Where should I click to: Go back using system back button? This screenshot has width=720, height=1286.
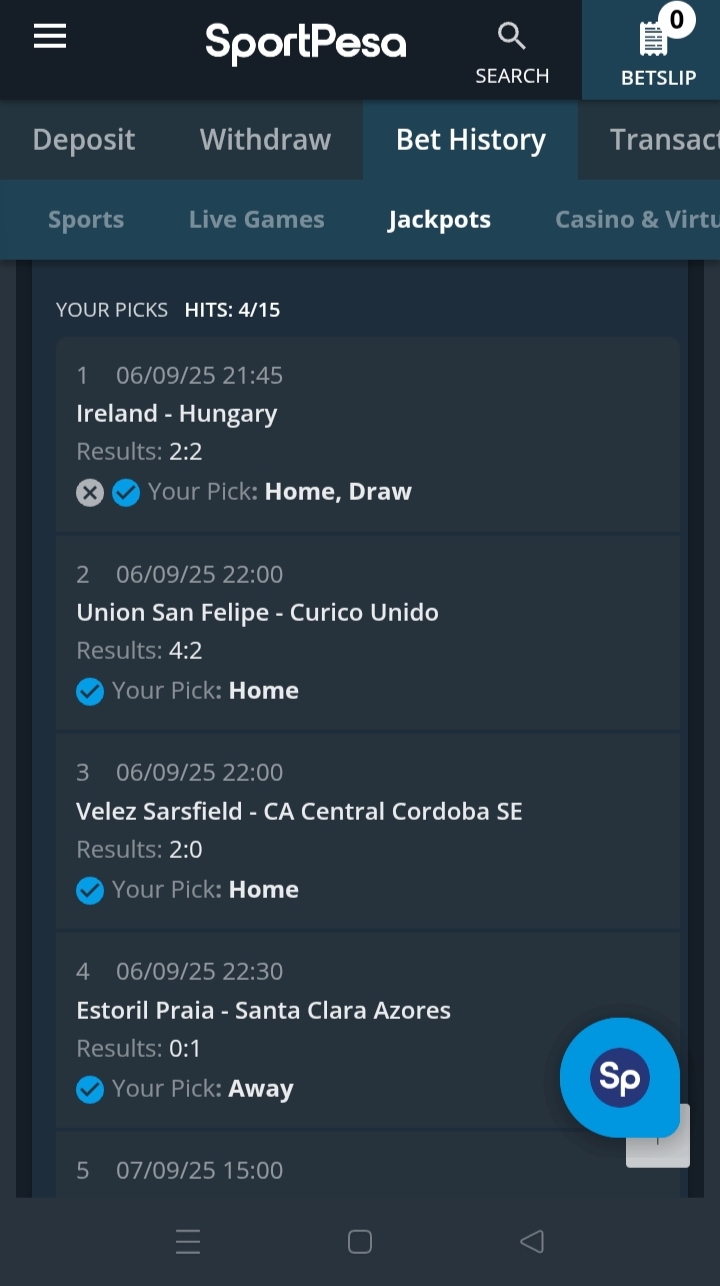pos(531,1242)
